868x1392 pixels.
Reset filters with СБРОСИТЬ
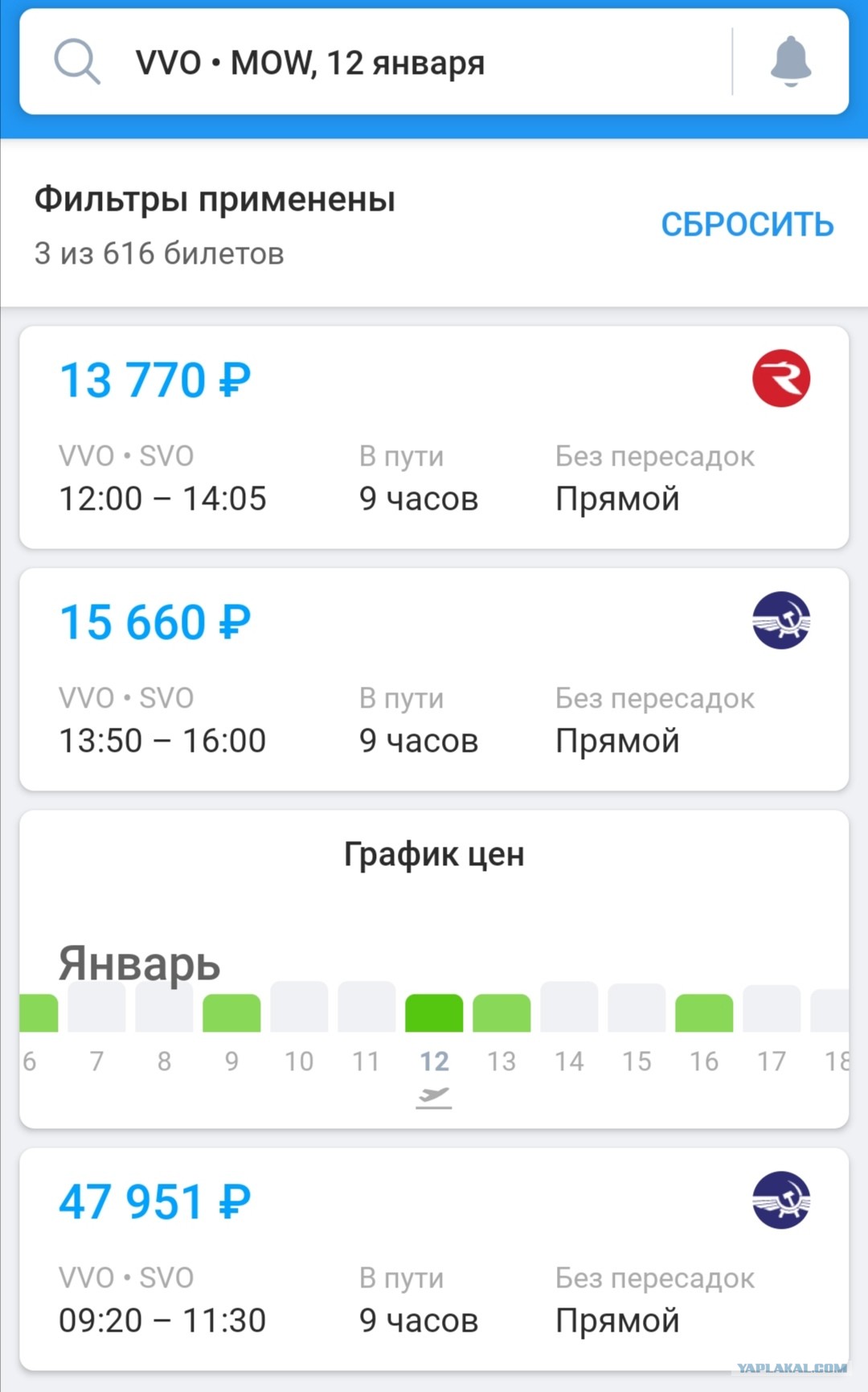(x=747, y=225)
